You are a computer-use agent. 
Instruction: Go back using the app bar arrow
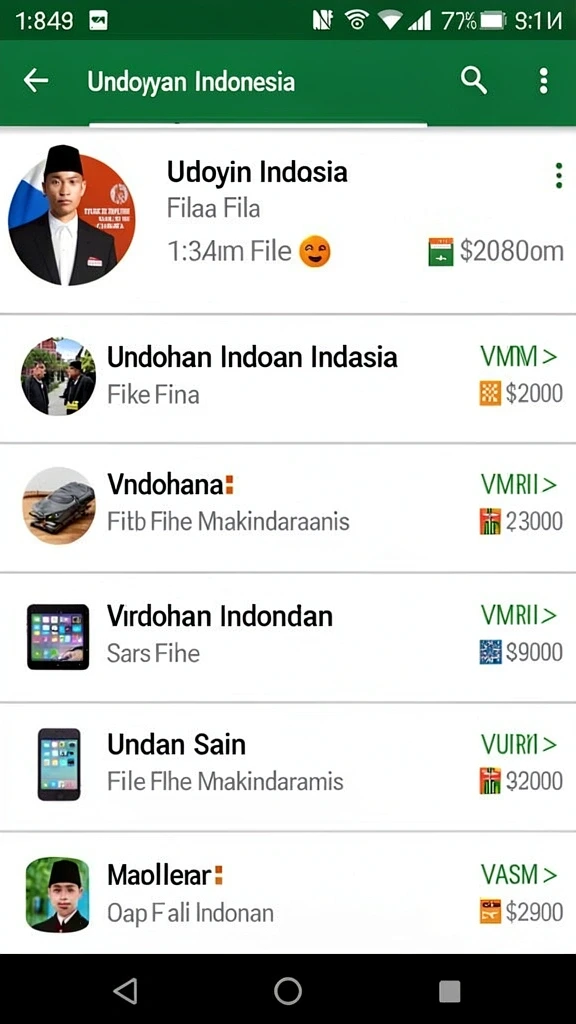coord(36,81)
